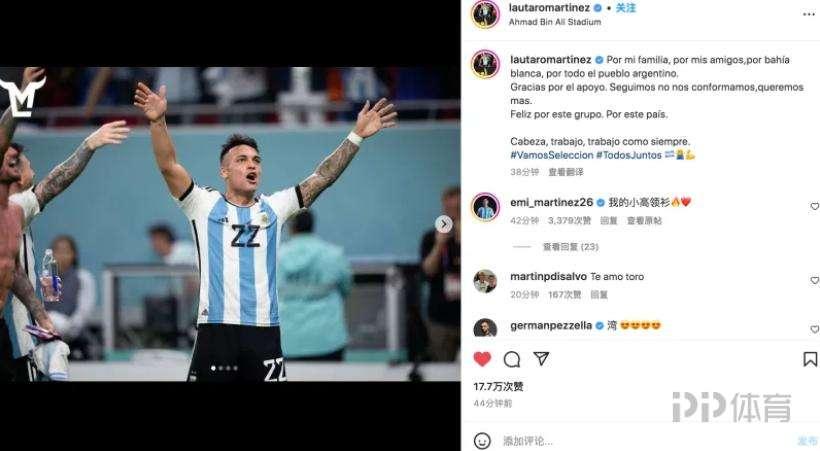Image resolution: width=820 pixels, height=451 pixels.
Task: View original text of emi_martinez26's comment
Action: [x=642, y=220]
